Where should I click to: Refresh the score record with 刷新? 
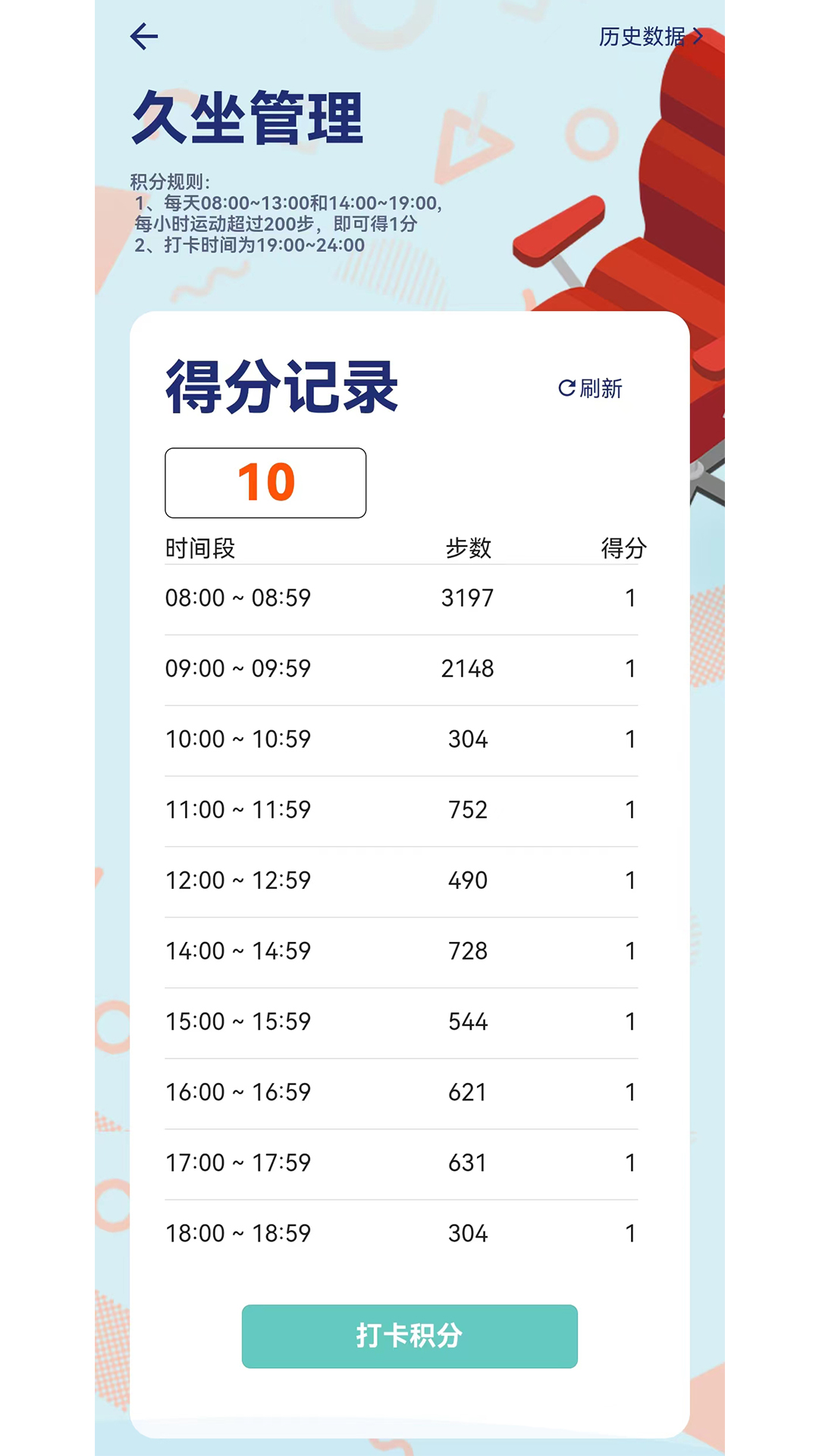click(x=591, y=388)
